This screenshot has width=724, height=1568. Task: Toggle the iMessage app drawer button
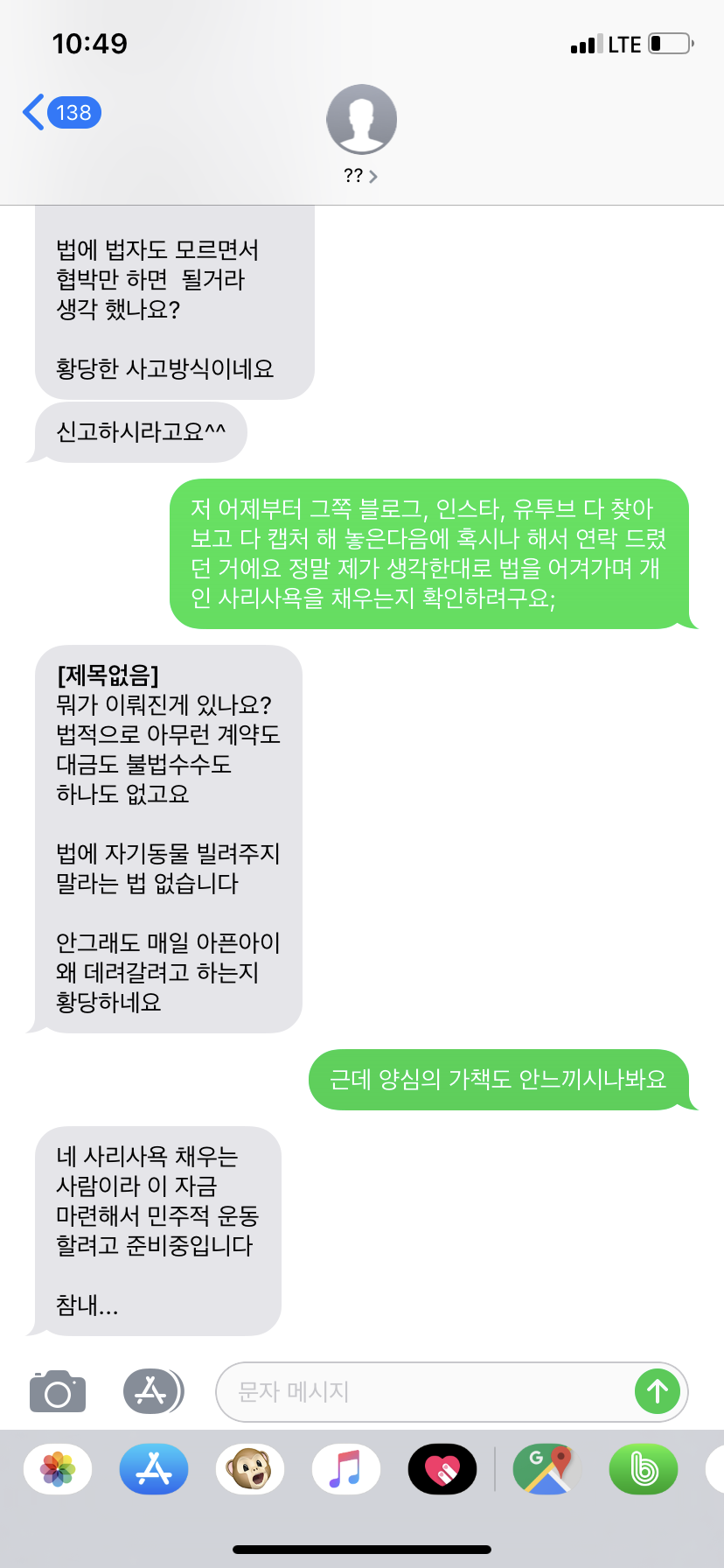[153, 1390]
